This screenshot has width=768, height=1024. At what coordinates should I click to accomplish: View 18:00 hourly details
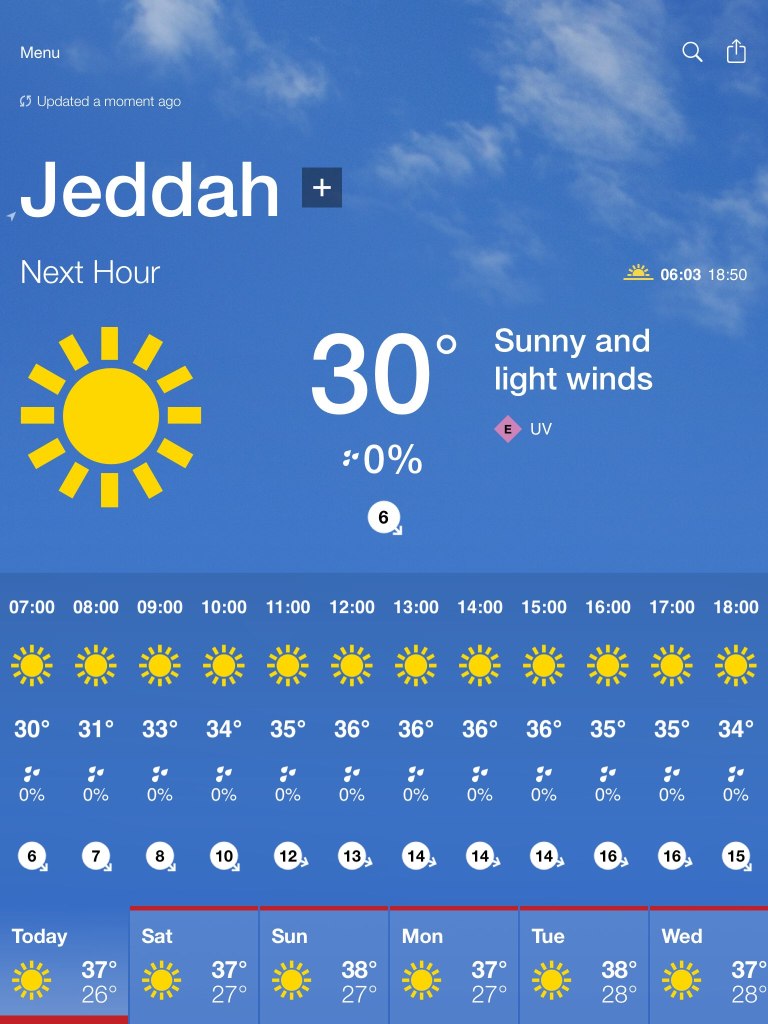click(736, 730)
